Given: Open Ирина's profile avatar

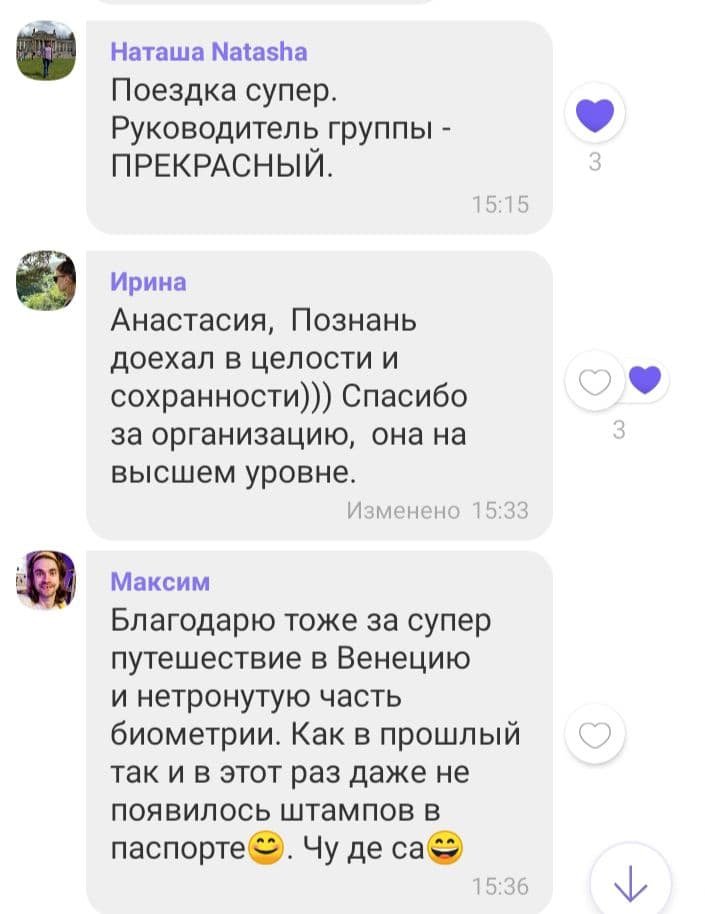Looking at the screenshot, I should (46, 281).
